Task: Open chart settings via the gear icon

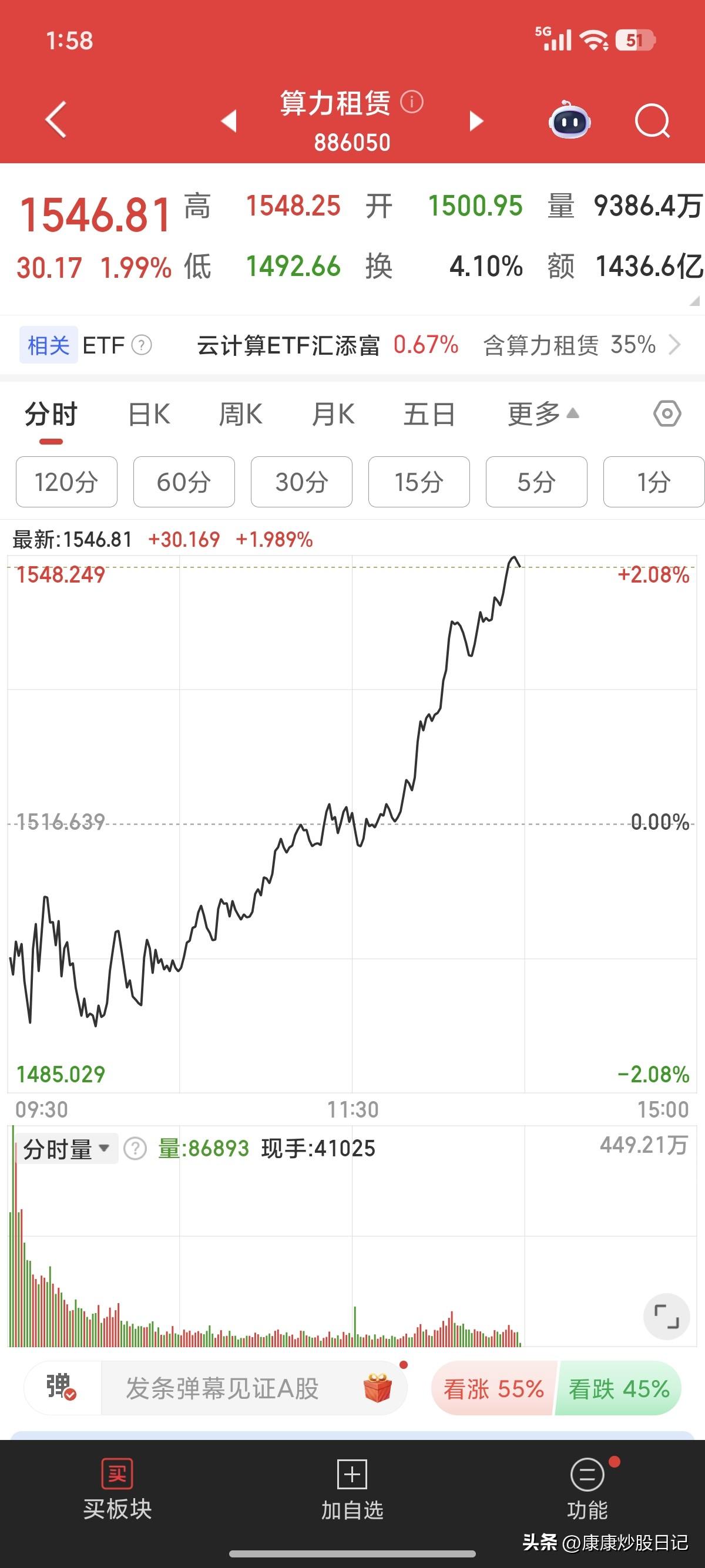Action: [x=667, y=412]
